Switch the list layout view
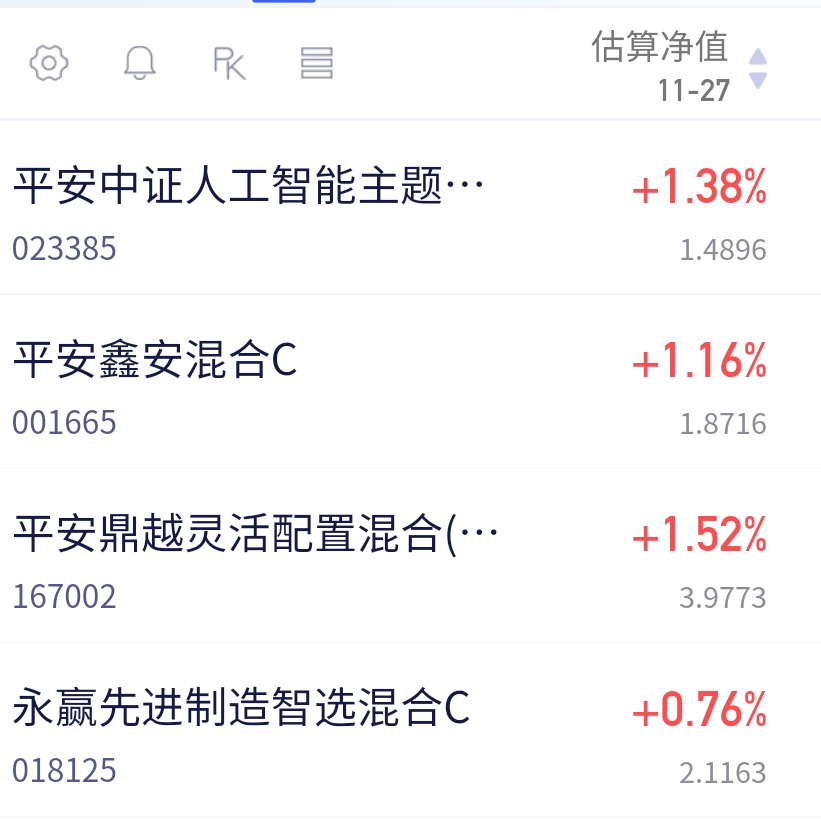 click(x=316, y=63)
